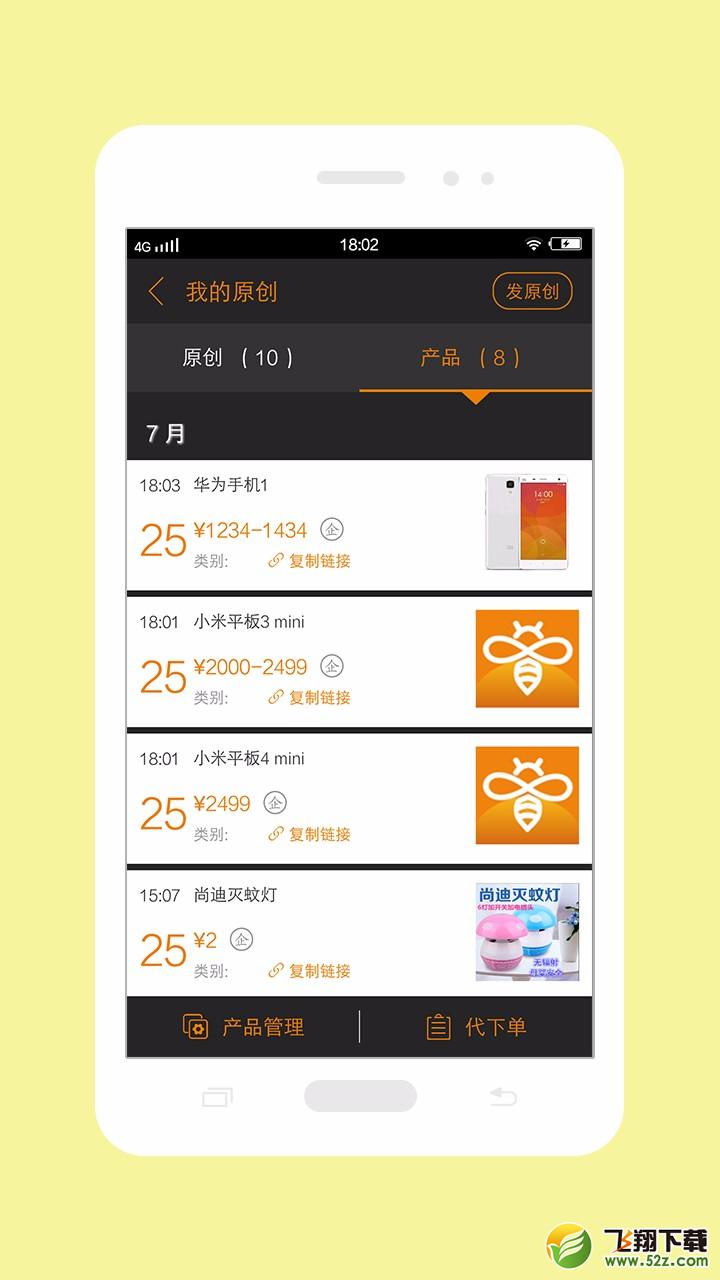
Task: Copy link for 尚迪灭蚊灯
Action: [x=310, y=971]
